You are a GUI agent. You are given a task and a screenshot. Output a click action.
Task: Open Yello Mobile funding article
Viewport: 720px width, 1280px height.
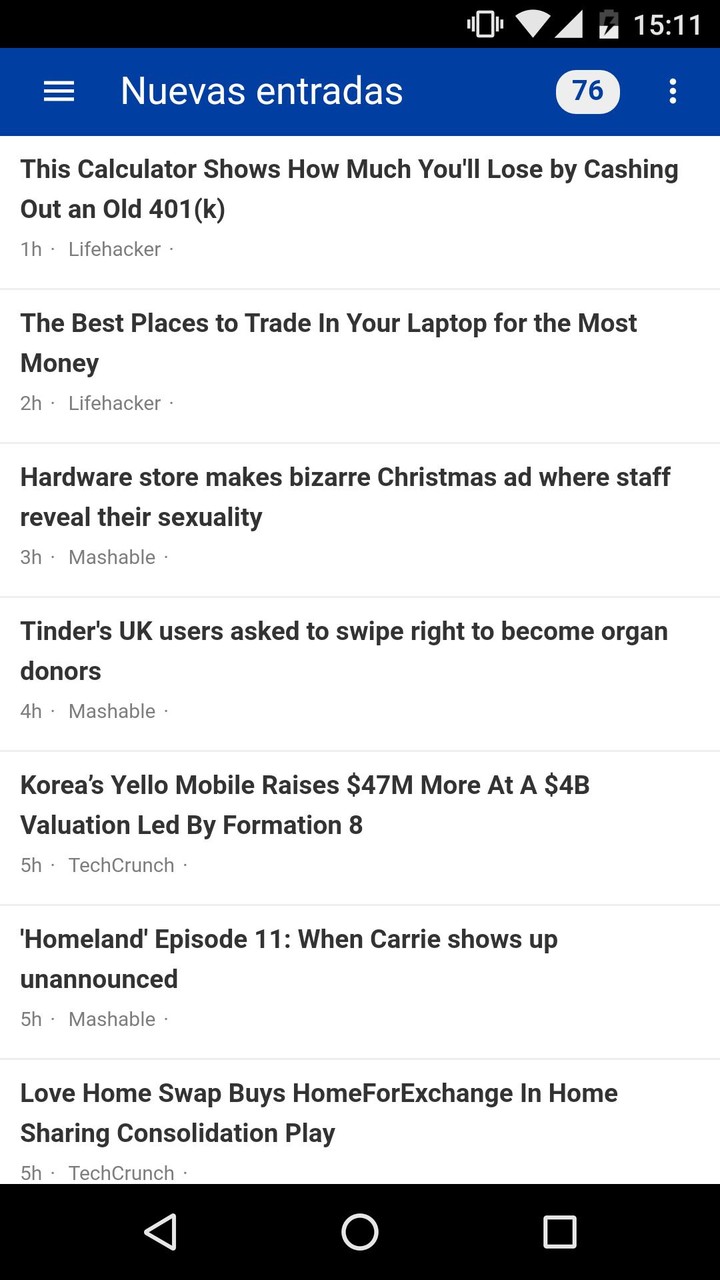[305, 805]
